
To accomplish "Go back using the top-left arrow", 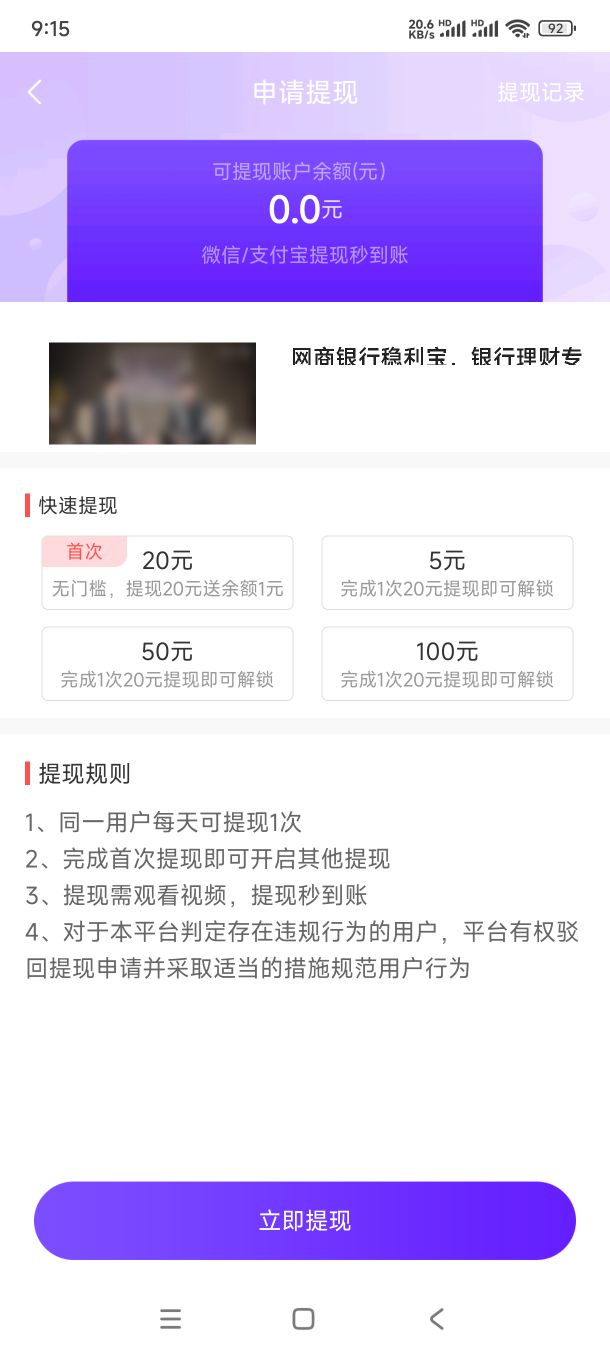I will [35, 92].
